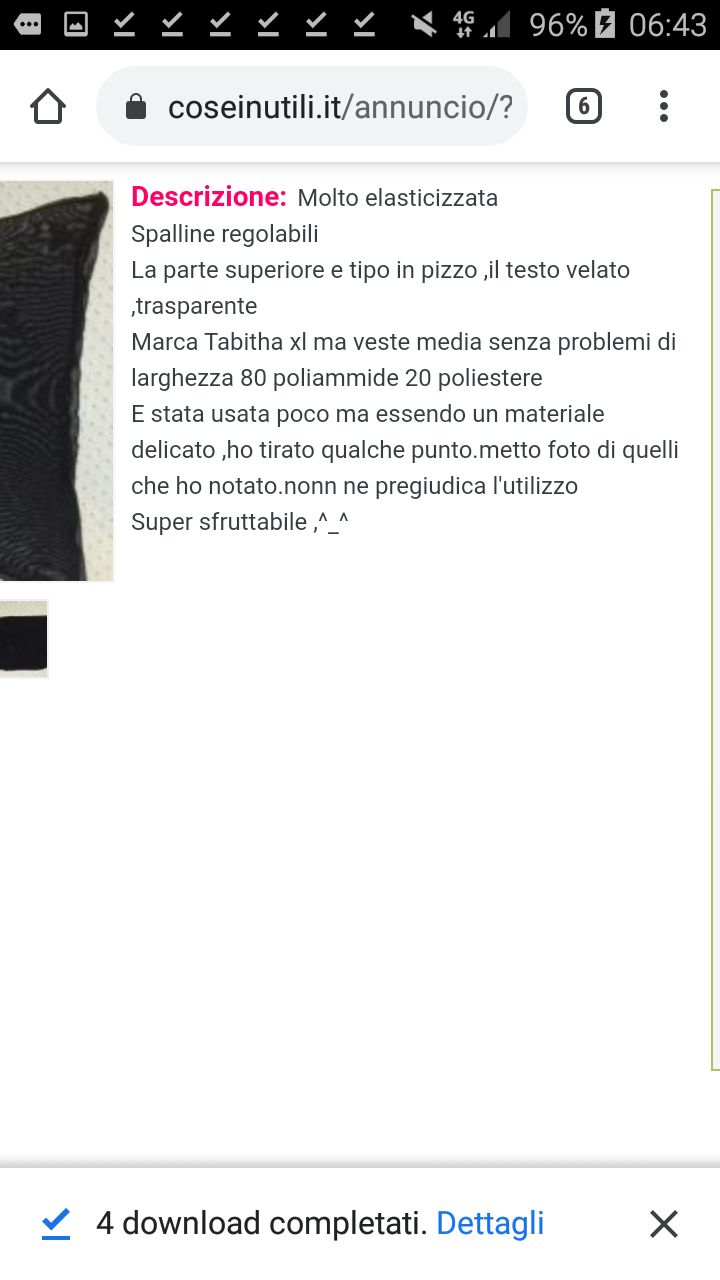Open the large product photo
The width and height of the screenshot is (720, 1280).
[x=56, y=381]
